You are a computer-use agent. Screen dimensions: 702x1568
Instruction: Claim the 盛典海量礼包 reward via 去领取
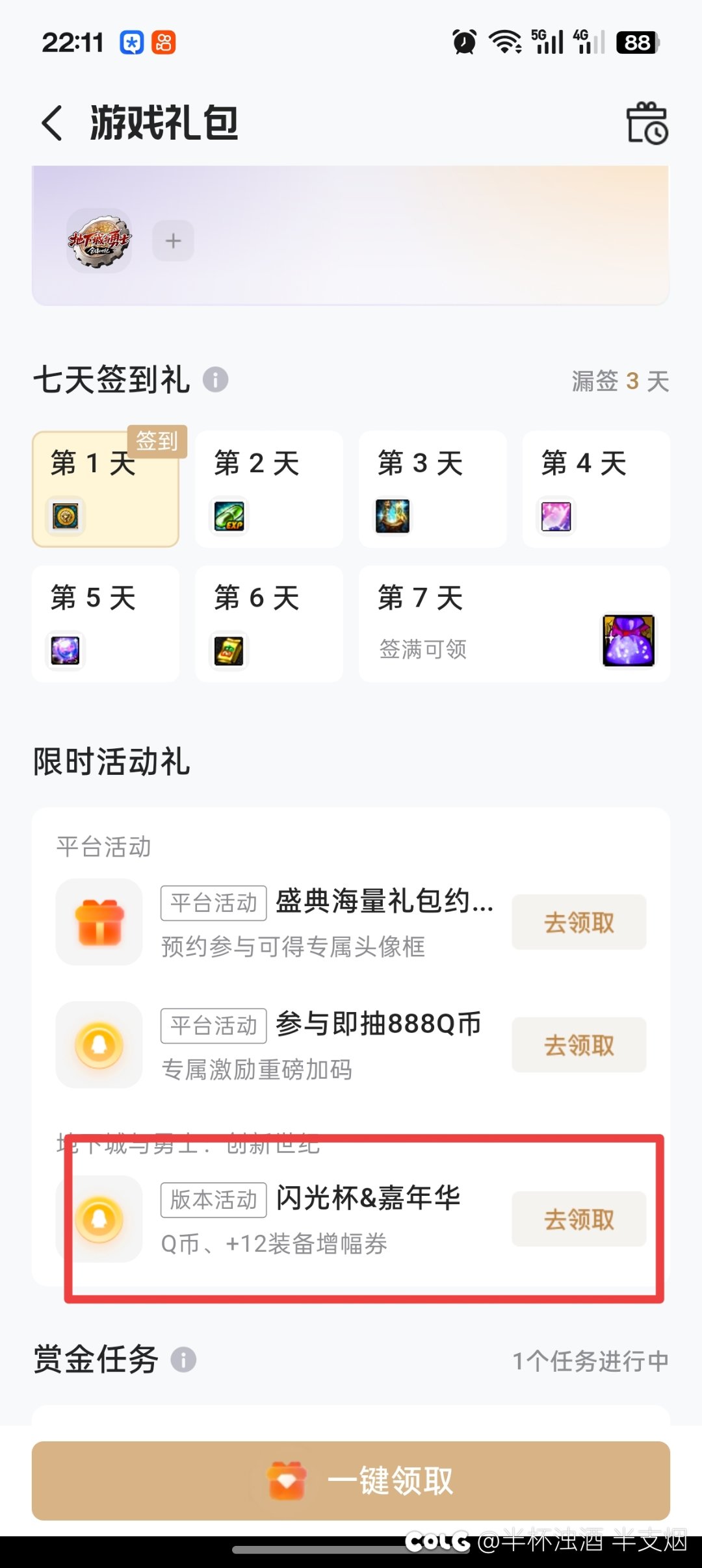click(578, 922)
